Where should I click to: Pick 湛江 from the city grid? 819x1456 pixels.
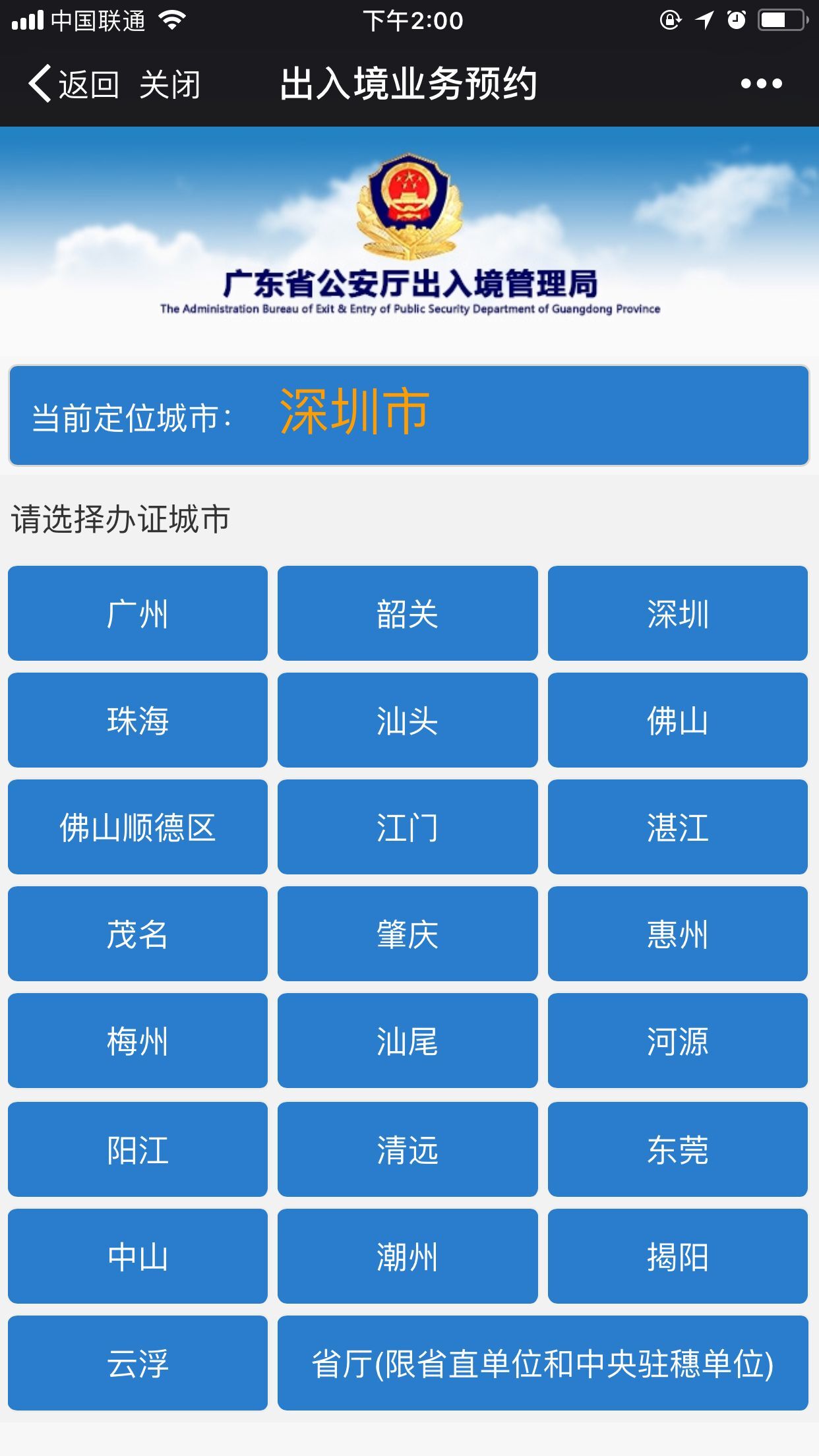point(679,828)
